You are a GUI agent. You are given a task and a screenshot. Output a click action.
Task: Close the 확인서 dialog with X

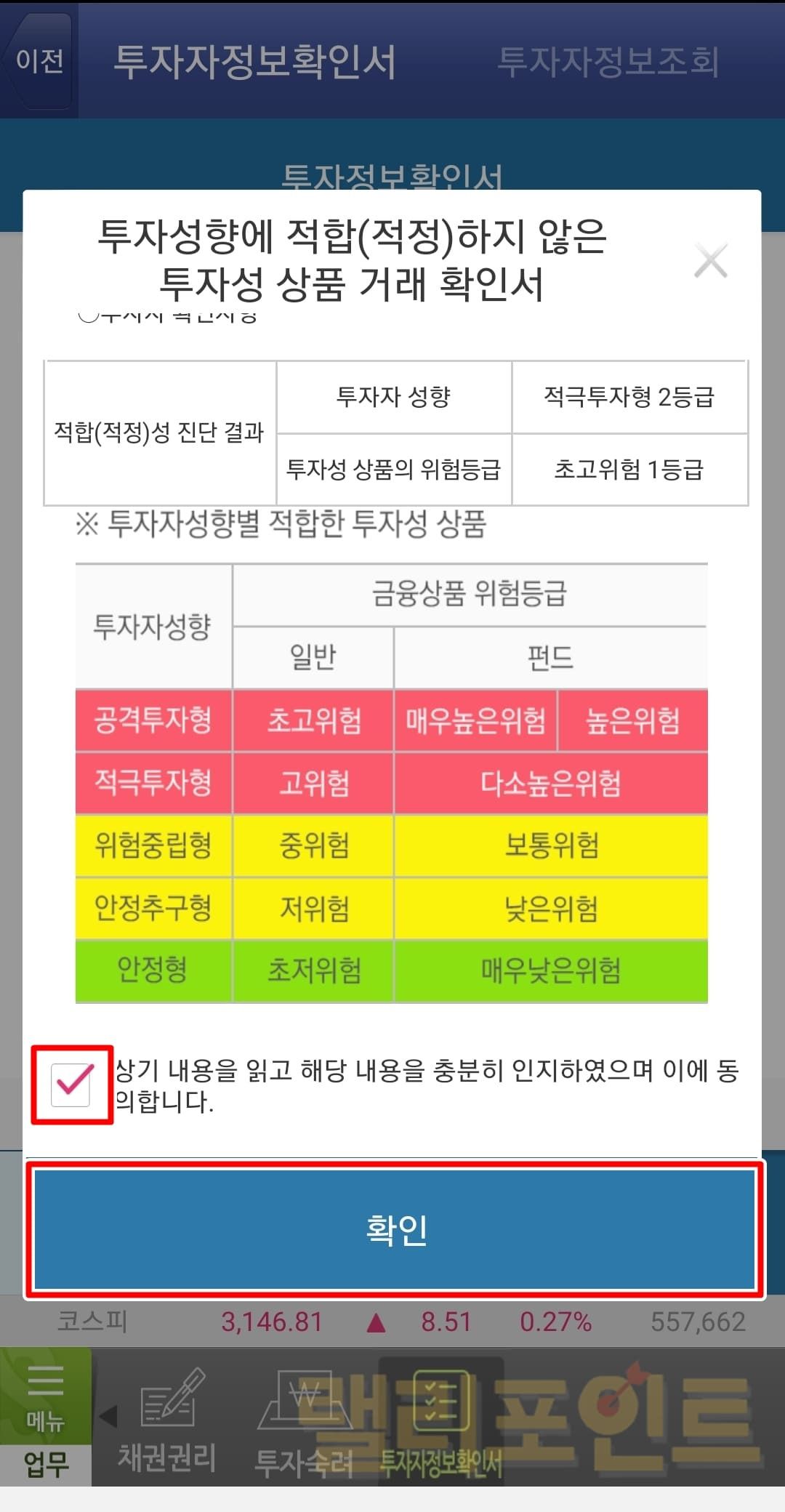tap(710, 260)
